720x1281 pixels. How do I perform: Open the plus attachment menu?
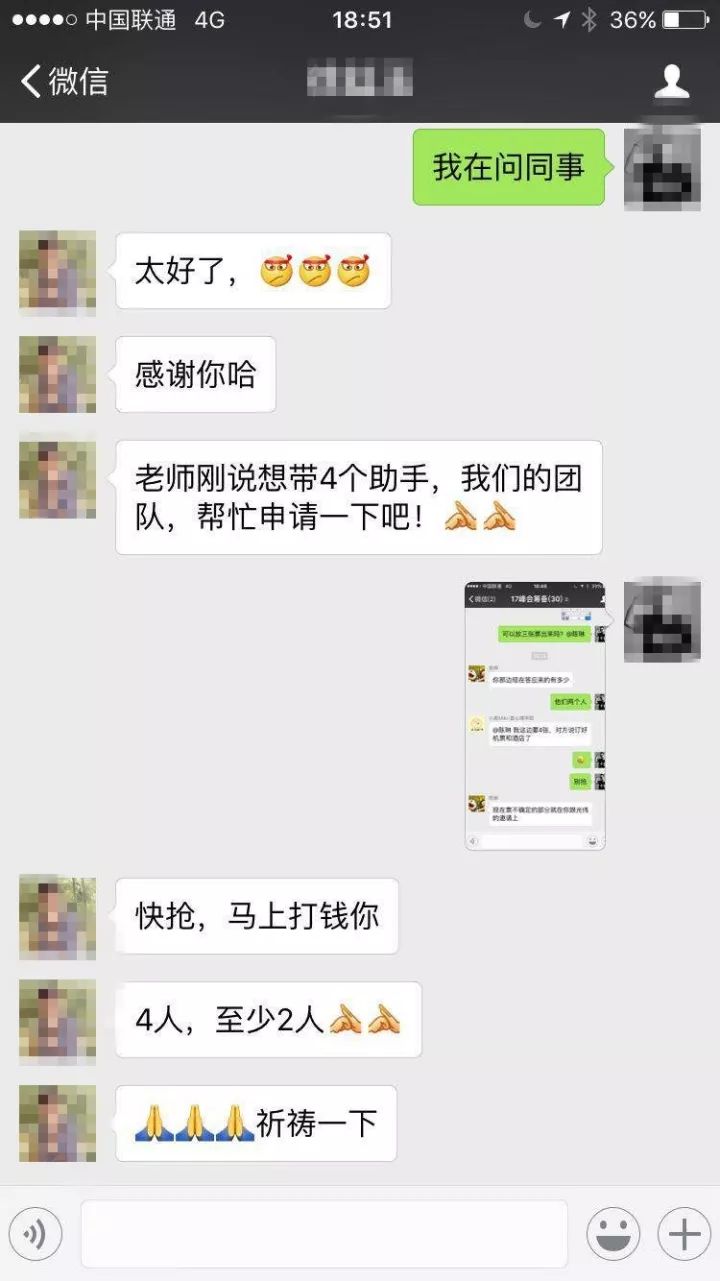coord(684,1234)
